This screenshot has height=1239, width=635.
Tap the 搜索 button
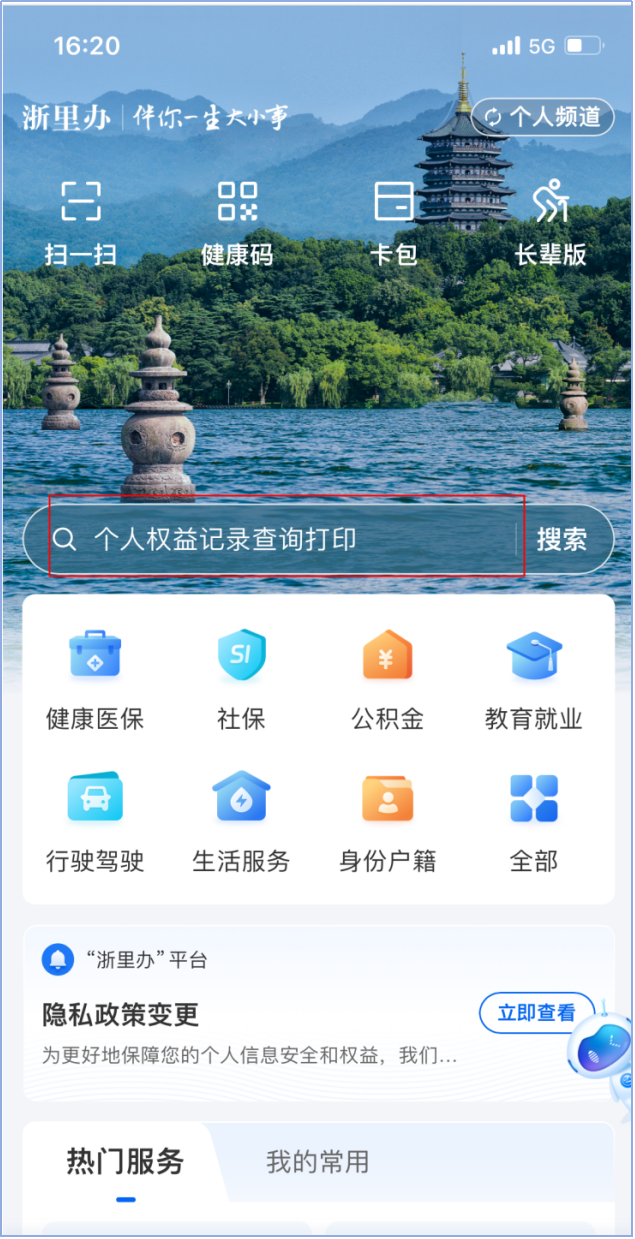click(561, 540)
